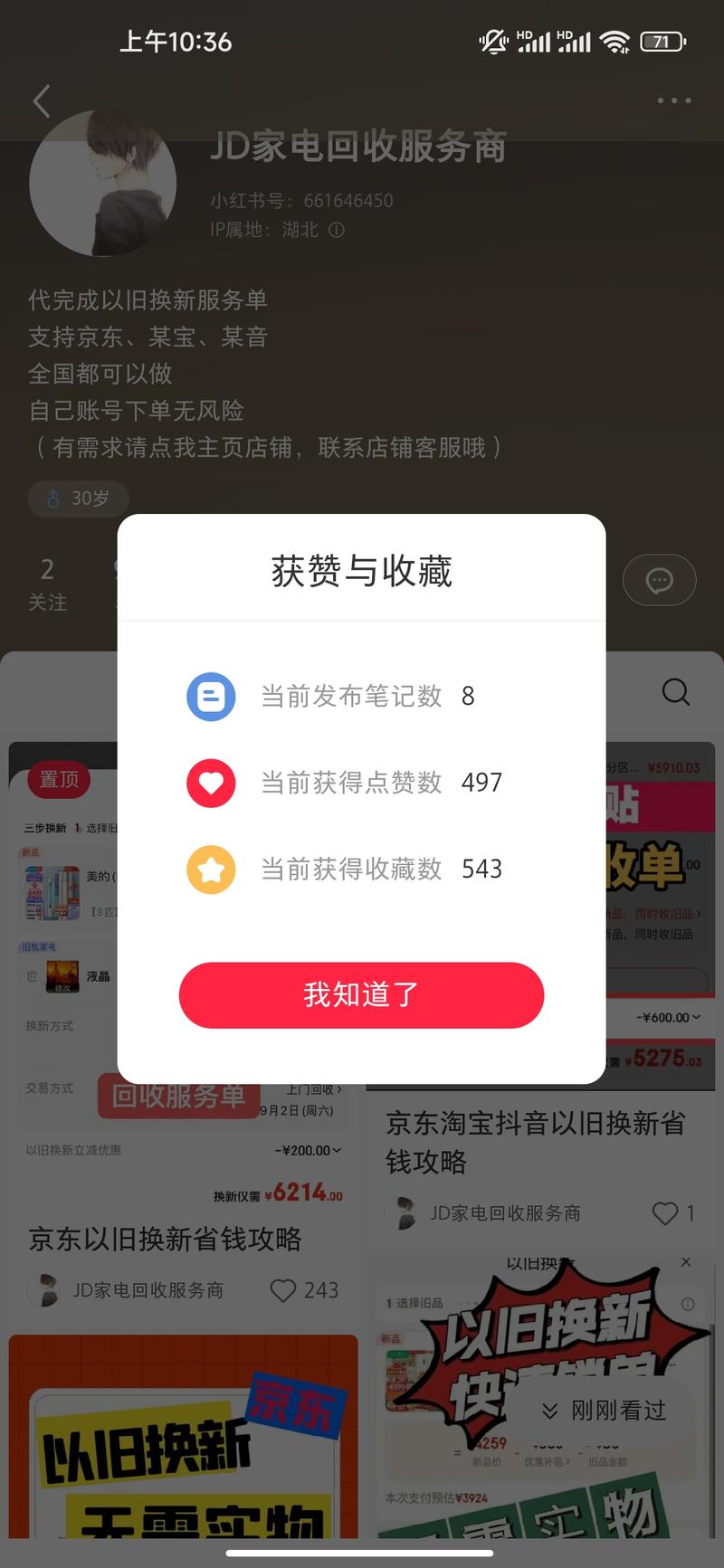
Task: View IP location details via info icon
Action: pyautogui.click(x=336, y=230)
